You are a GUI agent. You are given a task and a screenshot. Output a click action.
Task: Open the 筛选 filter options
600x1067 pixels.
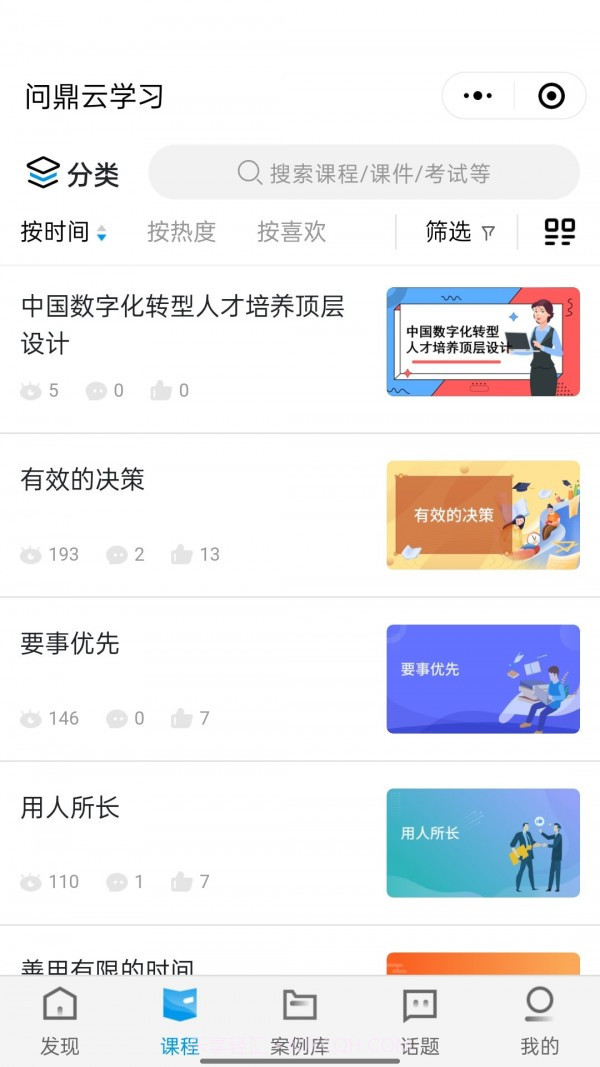[x=459, y=232]
